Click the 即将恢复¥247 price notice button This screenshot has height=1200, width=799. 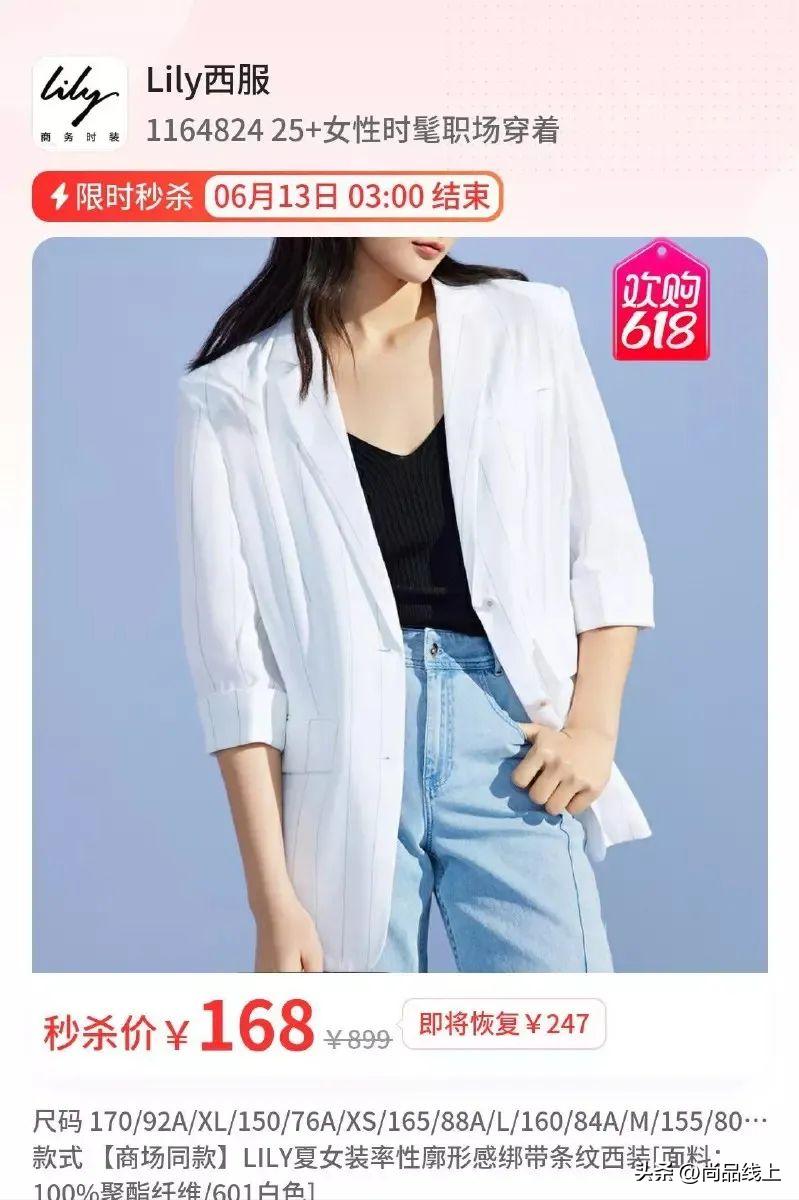pos(509,1022)
